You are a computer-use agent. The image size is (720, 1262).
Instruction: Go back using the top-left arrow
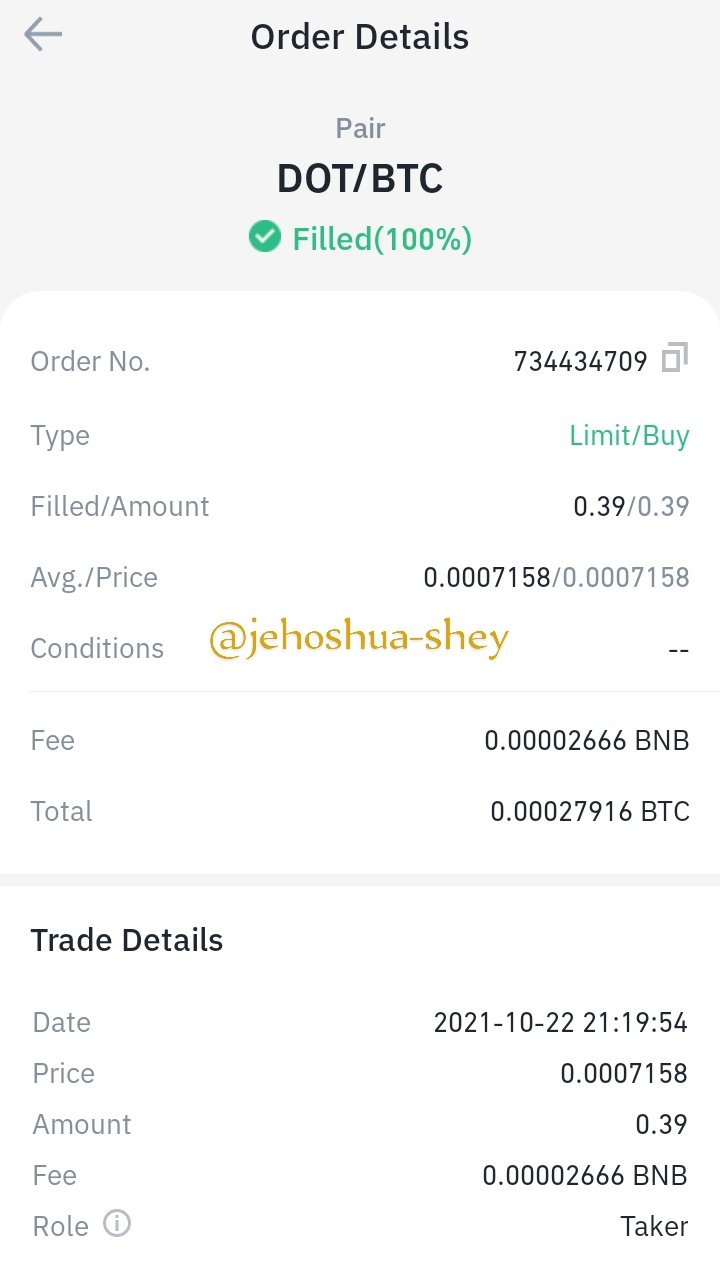(43, 34)
